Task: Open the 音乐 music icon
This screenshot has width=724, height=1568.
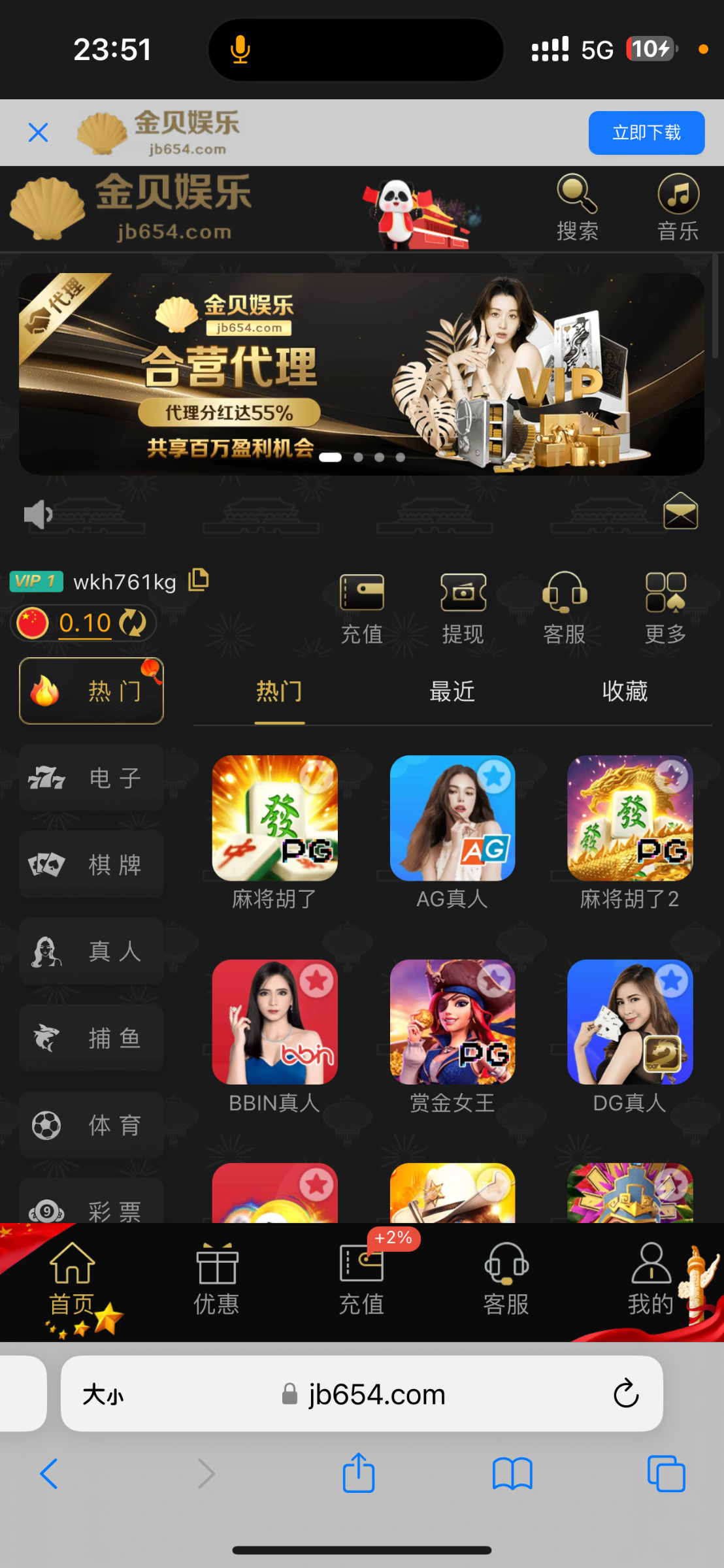Action: tap(678, 208)
